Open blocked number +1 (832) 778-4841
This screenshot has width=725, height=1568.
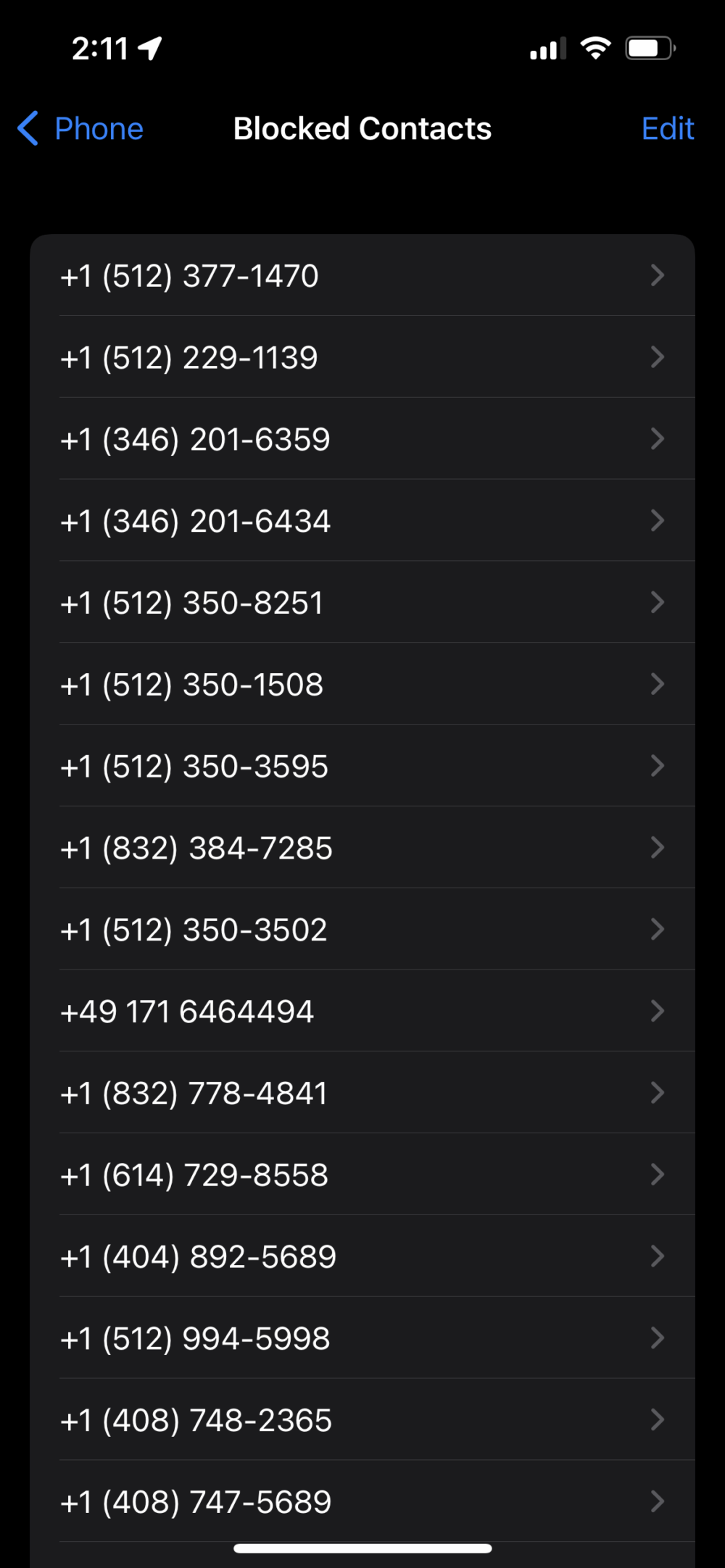pyautogui.click(x=362, y=1093)
